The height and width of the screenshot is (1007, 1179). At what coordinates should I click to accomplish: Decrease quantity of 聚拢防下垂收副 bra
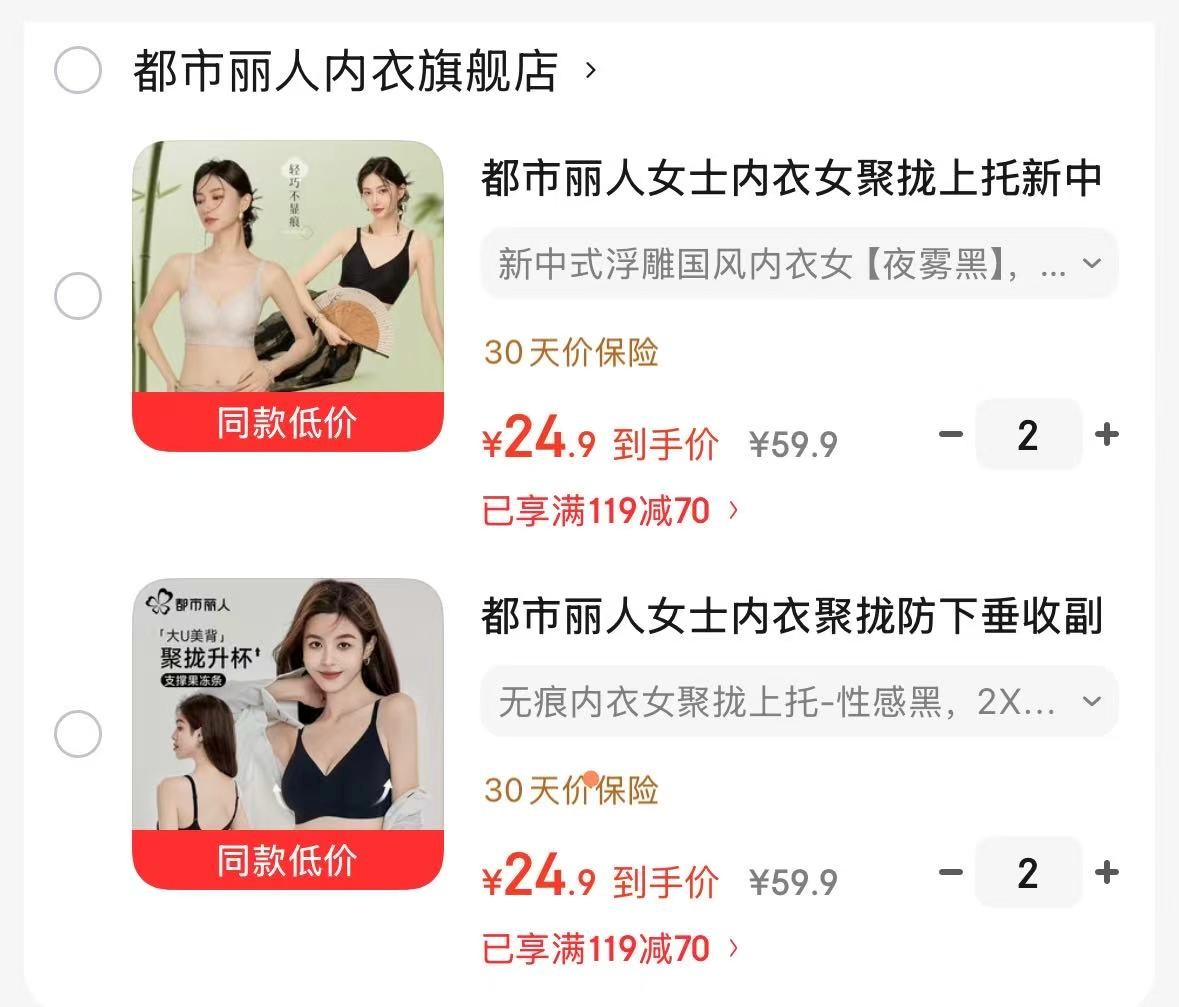click(950, 873)
